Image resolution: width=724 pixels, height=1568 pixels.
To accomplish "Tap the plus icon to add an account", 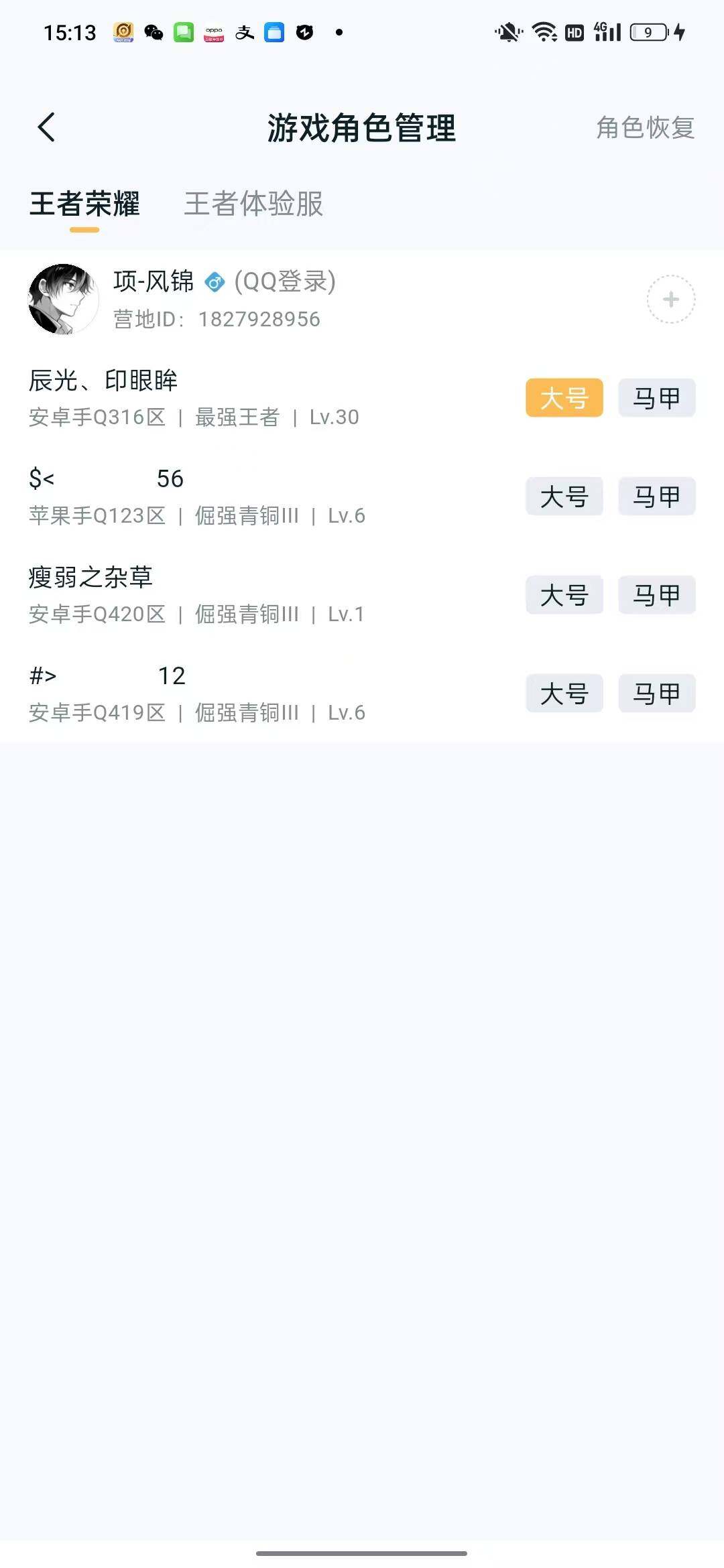I will pyautogui.click(x=670, y=300).
